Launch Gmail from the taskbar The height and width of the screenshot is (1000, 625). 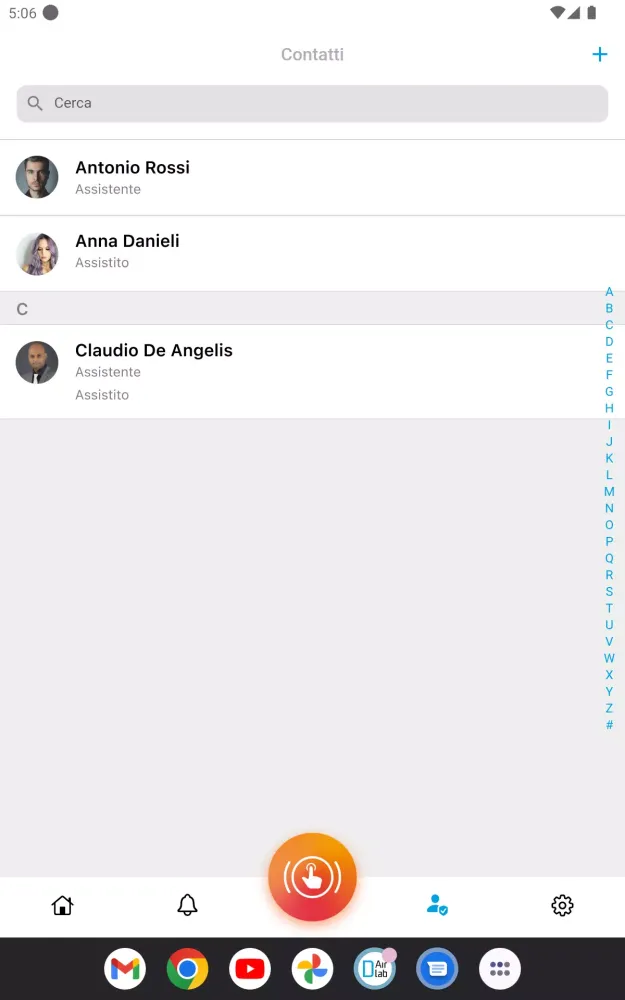pos(125,969)
